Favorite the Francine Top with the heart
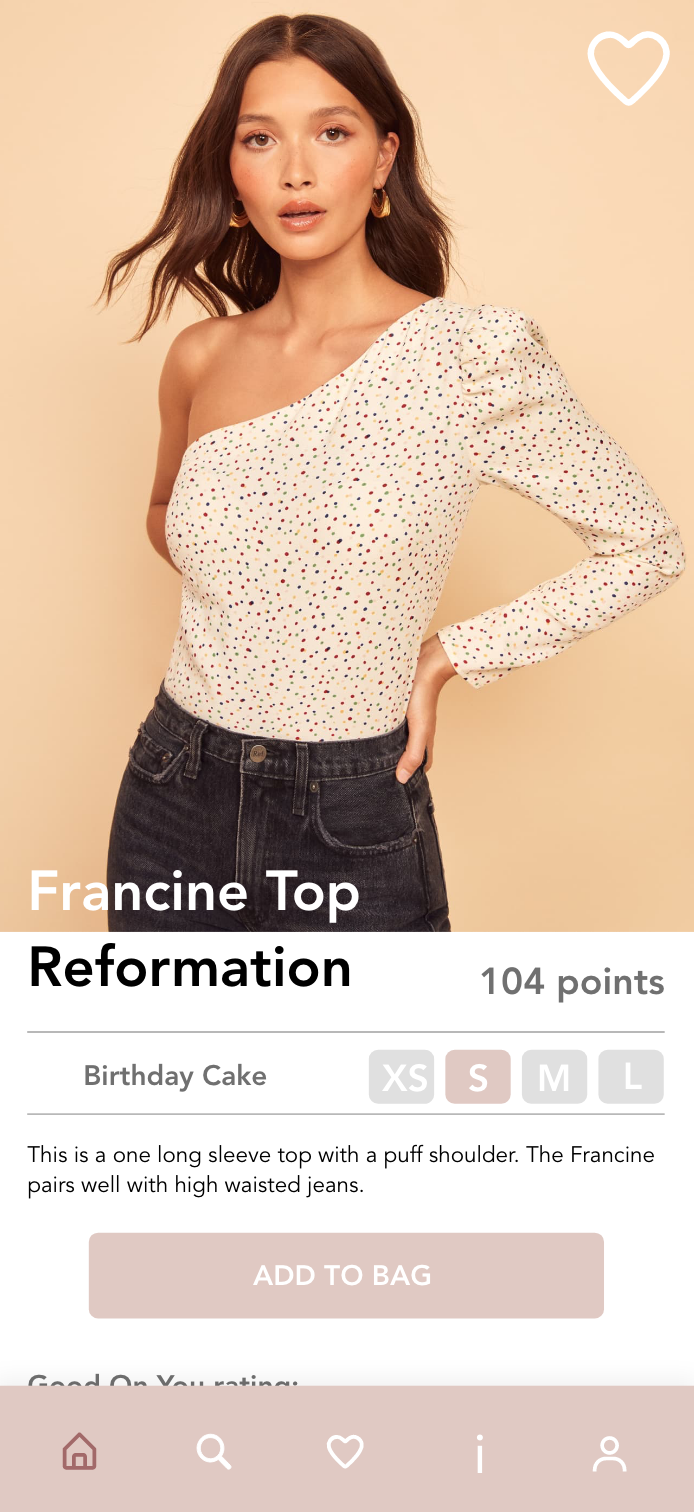The height and width of the screenshot is (1512, 694). pos(628,67)
